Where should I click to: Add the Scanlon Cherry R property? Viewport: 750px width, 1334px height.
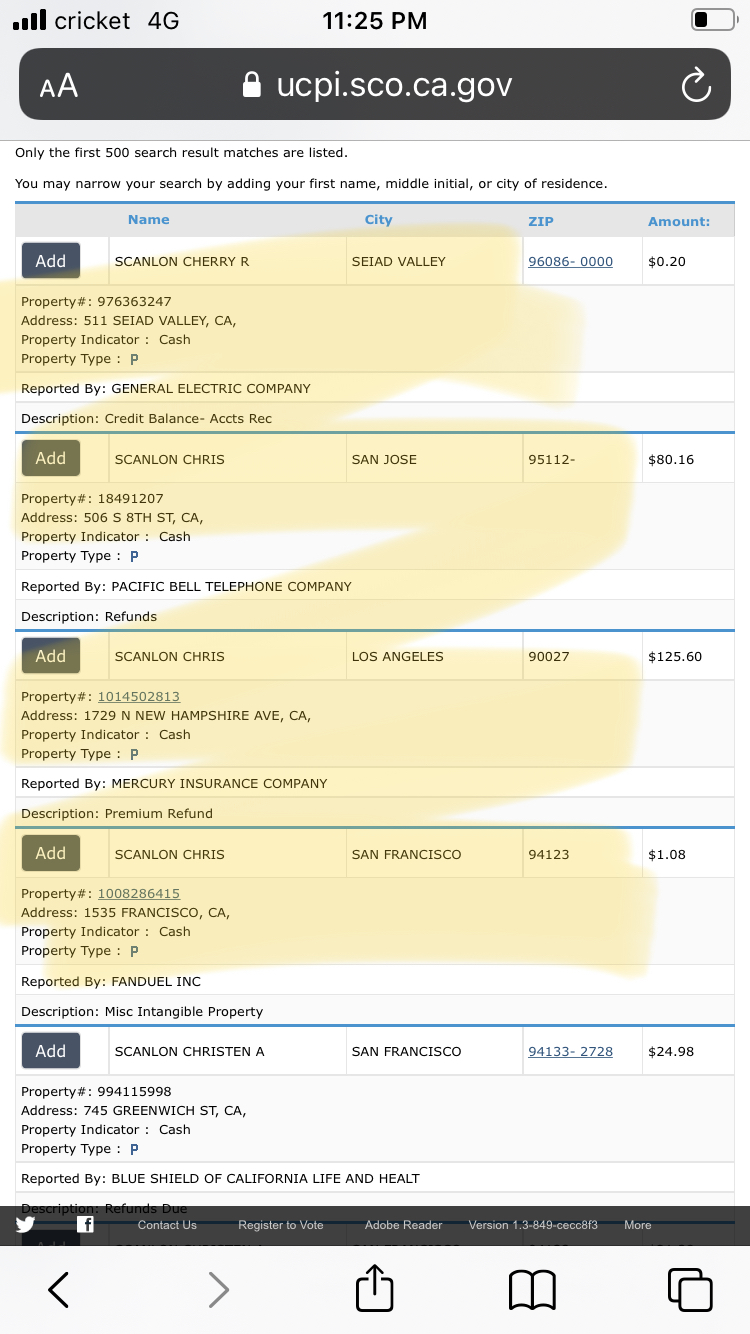(x=51, y=261)
